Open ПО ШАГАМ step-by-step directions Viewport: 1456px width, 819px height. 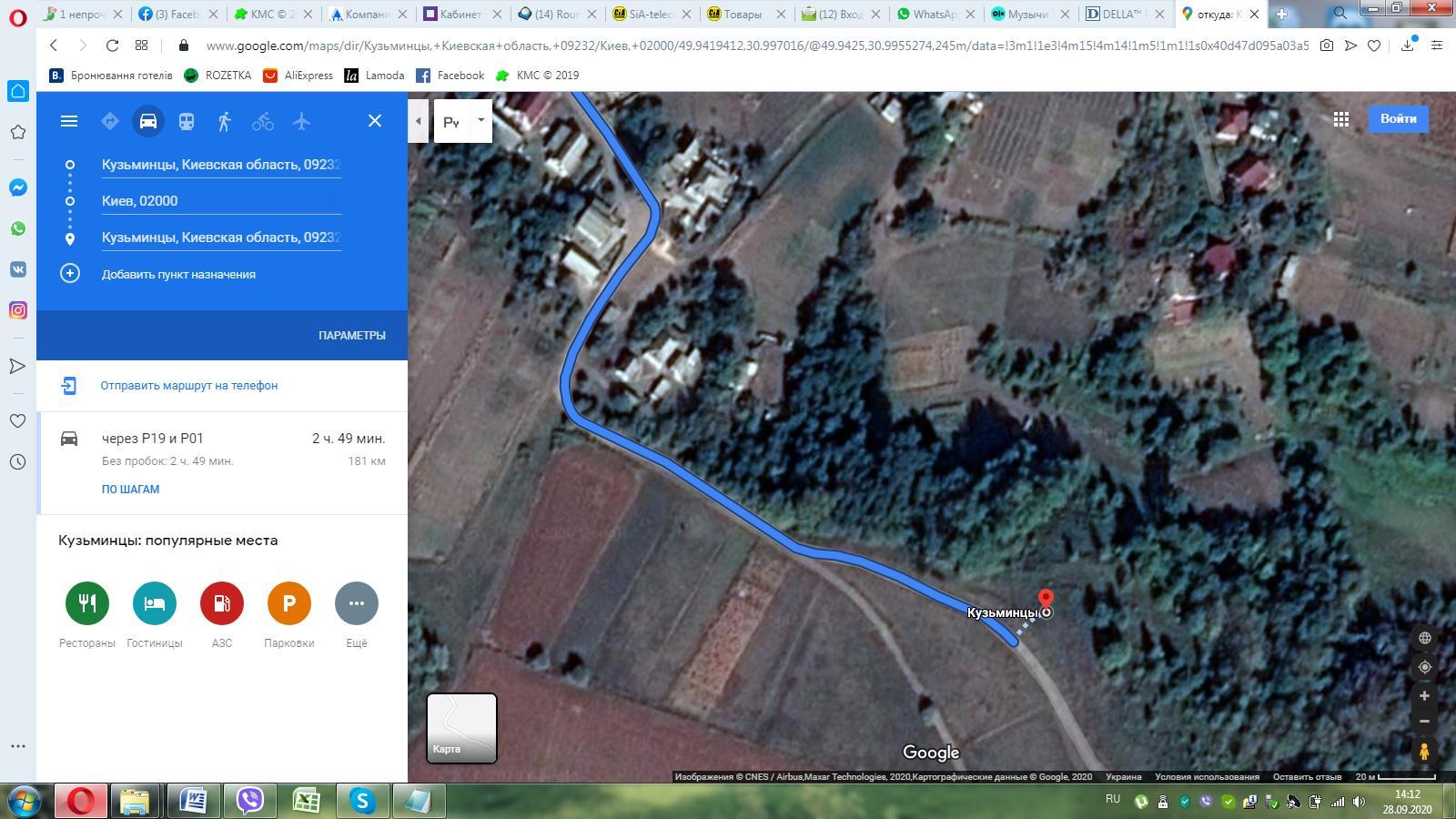tap(130, 489)
